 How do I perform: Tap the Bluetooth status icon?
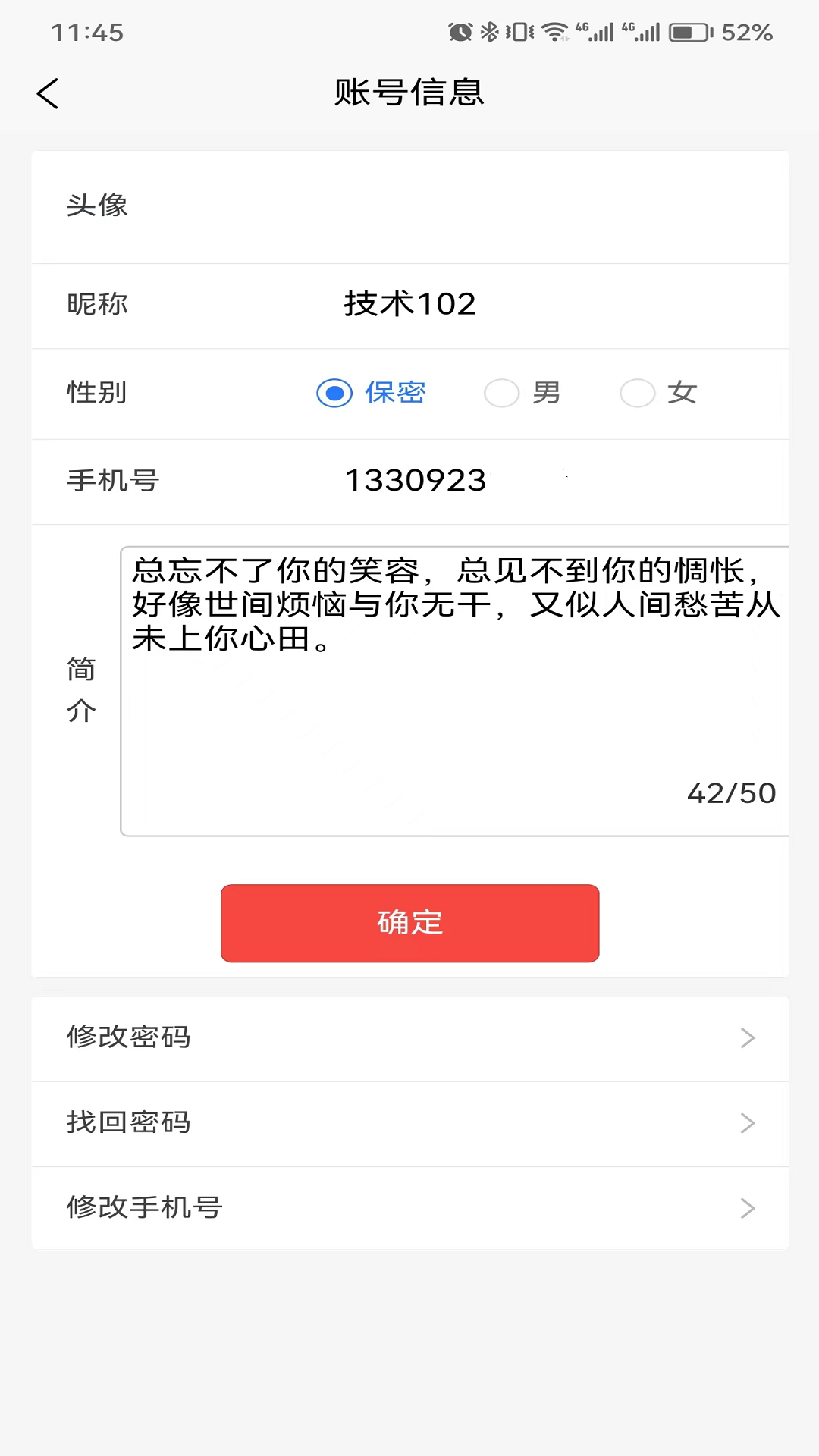[489, 33]
